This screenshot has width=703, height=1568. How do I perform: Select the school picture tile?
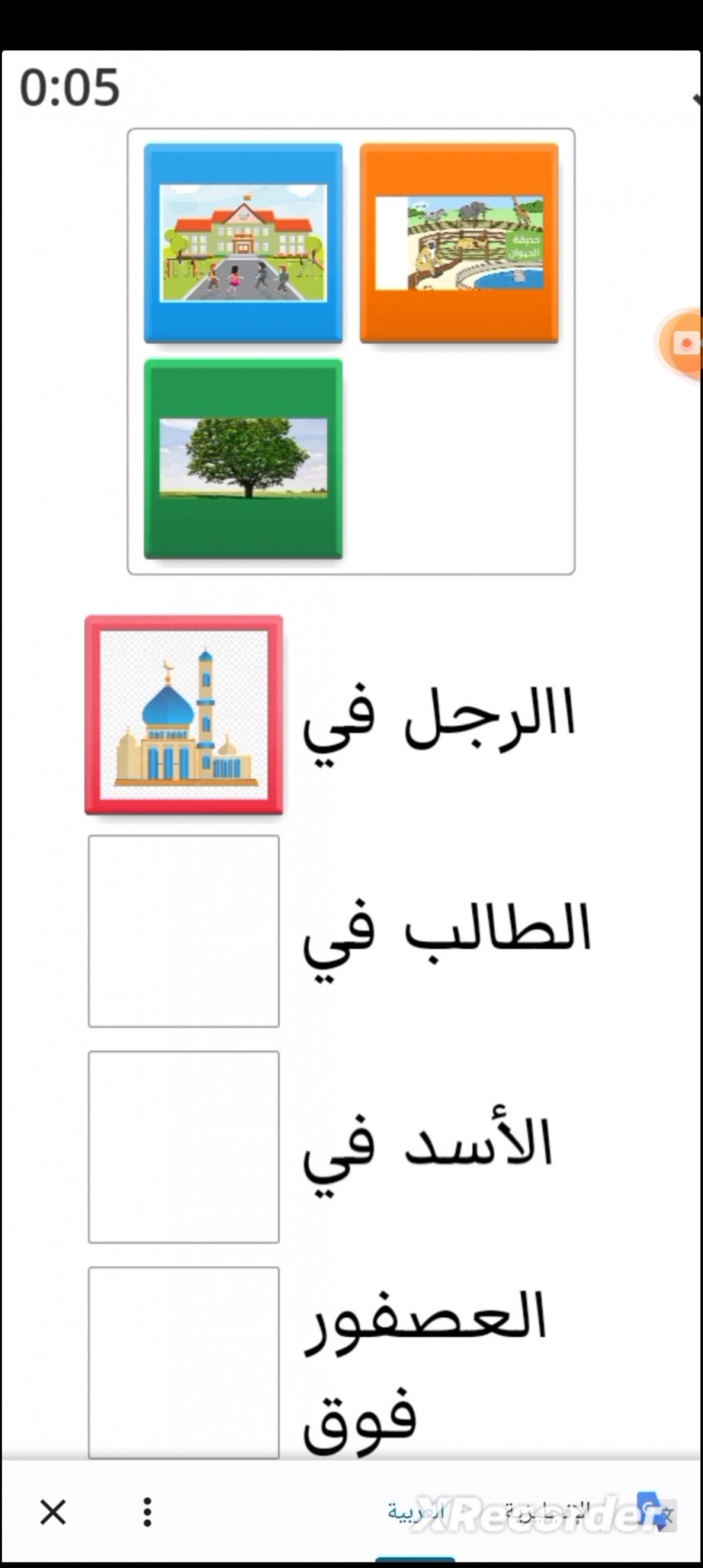click(x=243, y=243)
